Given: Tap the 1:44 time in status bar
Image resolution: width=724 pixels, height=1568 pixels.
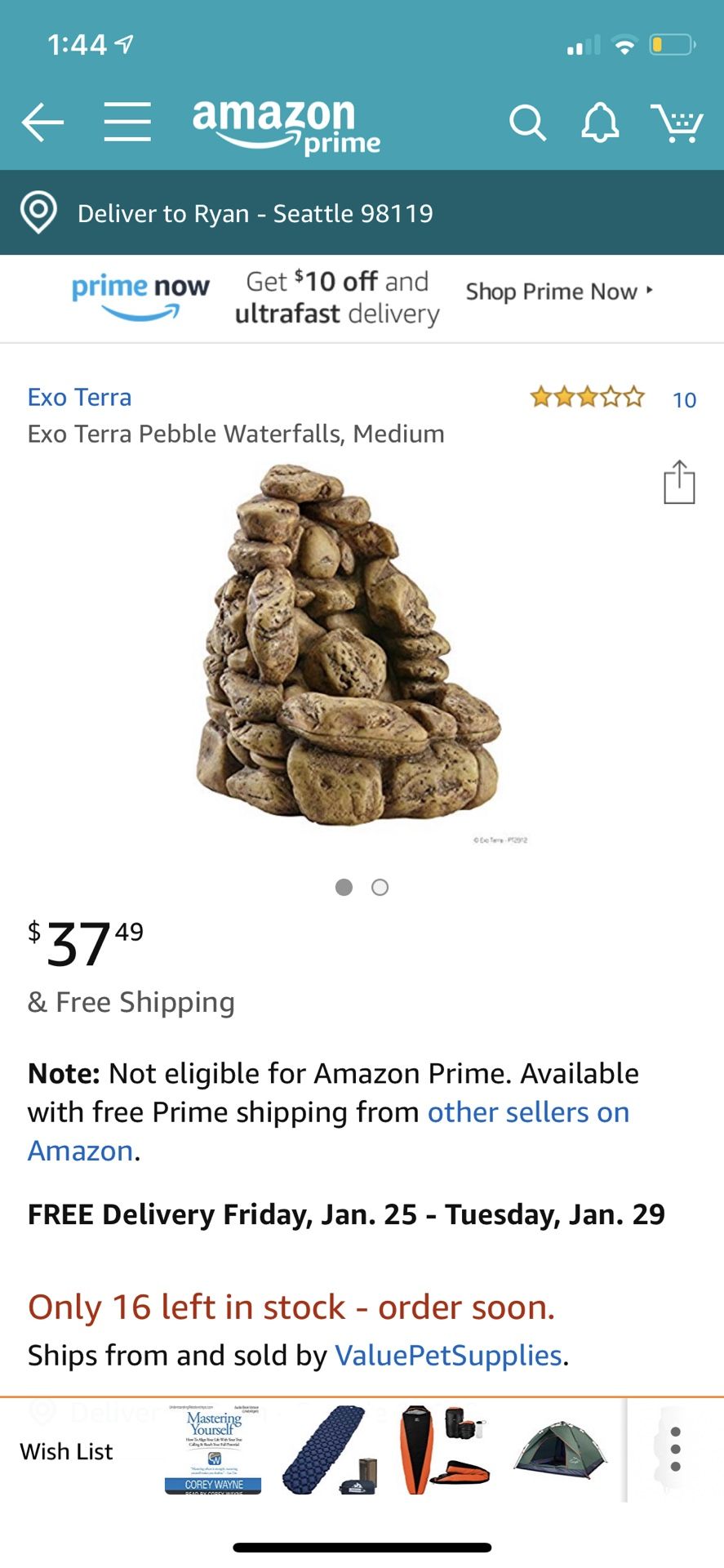Looking at the screenshot, I should point(78,46).
